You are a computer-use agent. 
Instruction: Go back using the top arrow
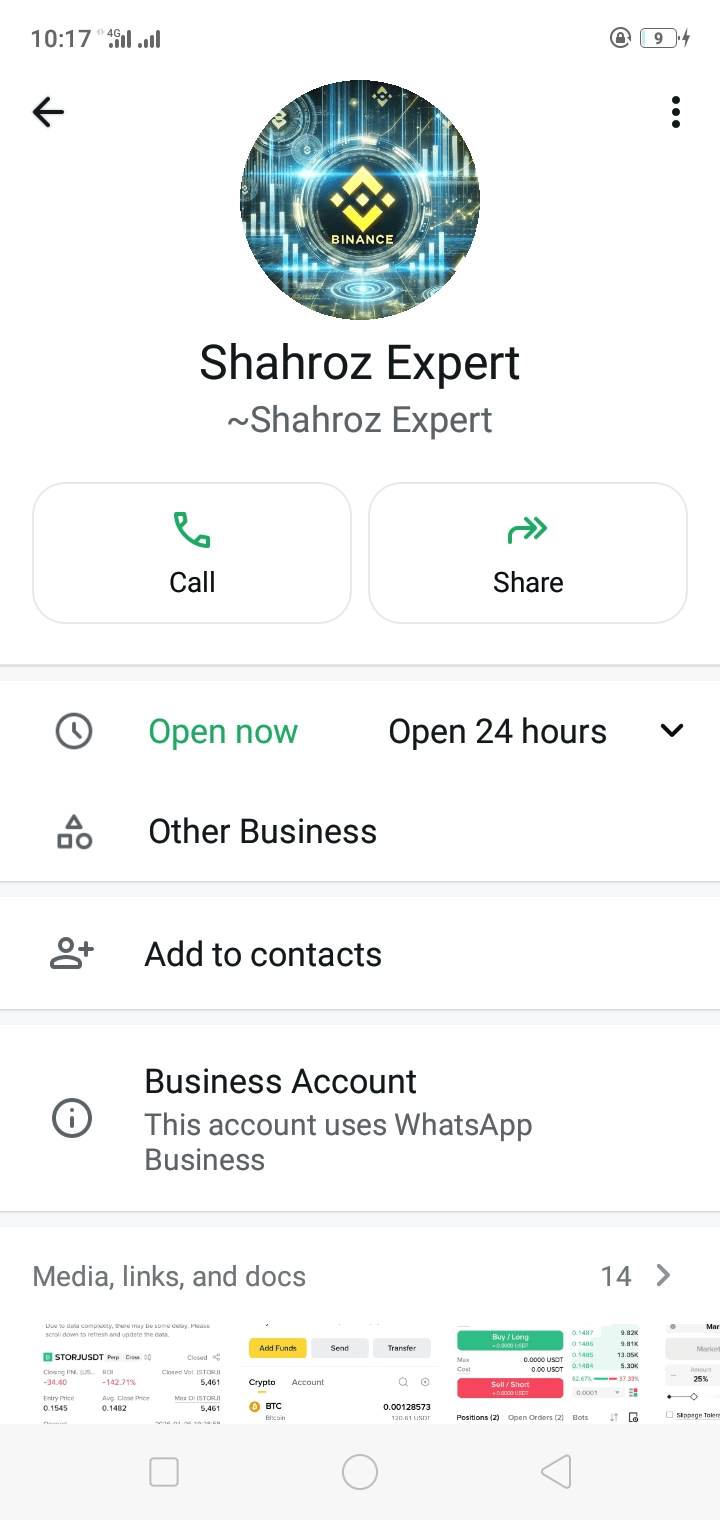tap(48, 112)
